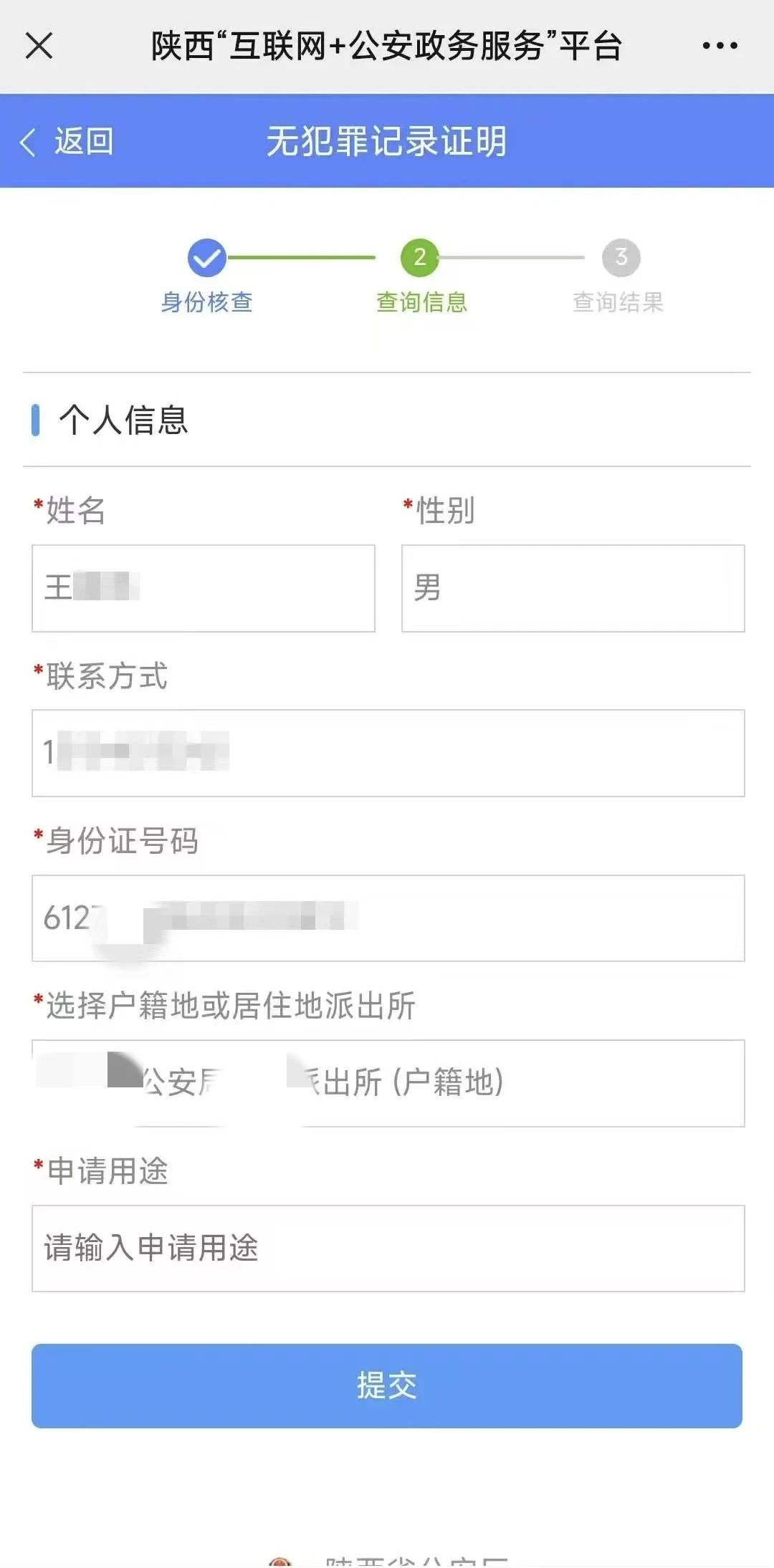The width and height of the screenshot is (774, 1568).
Task: Tap the 姓名 name field
Action: tap(204, 588)
